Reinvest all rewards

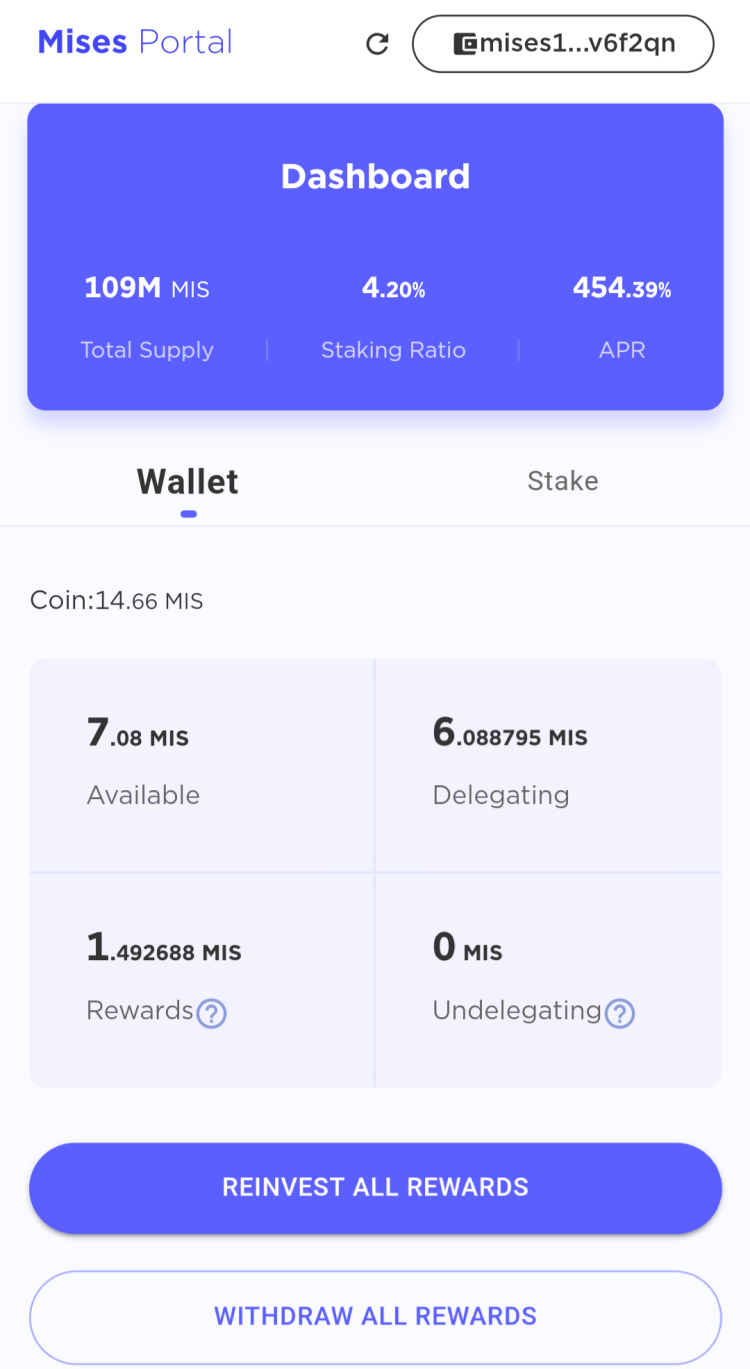(375, 1187)
